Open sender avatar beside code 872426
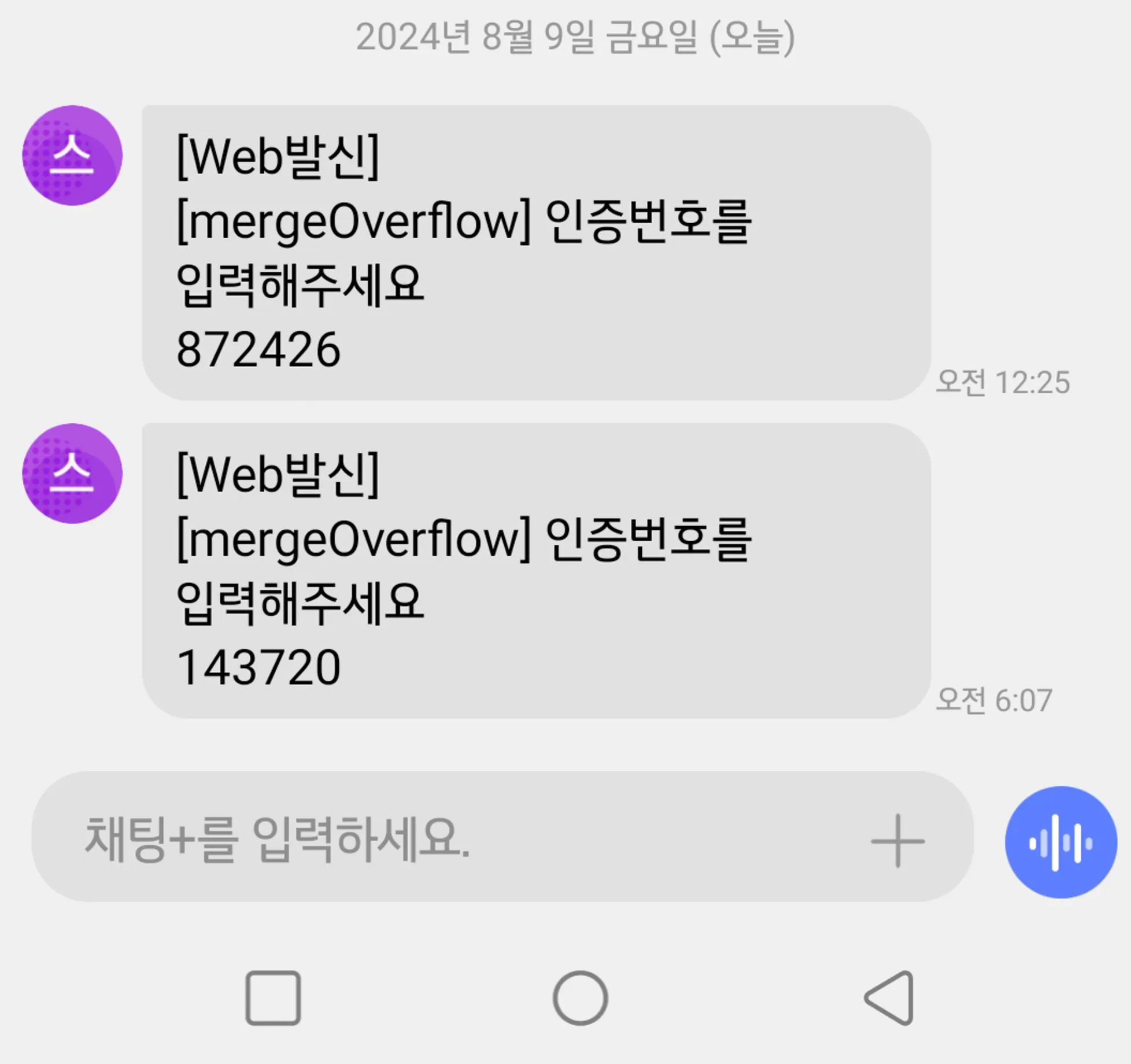This screenshot has height=1064, width=1131. (x=72, y=155)
